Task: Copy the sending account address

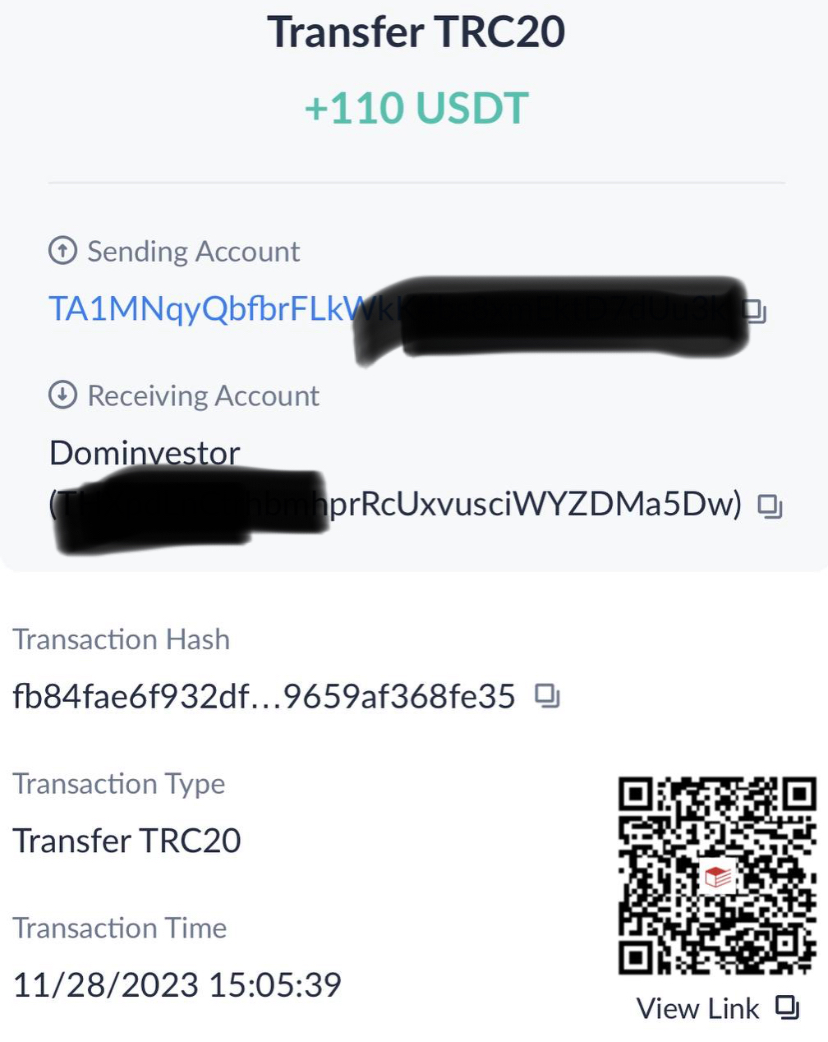Action: (757, 312)
